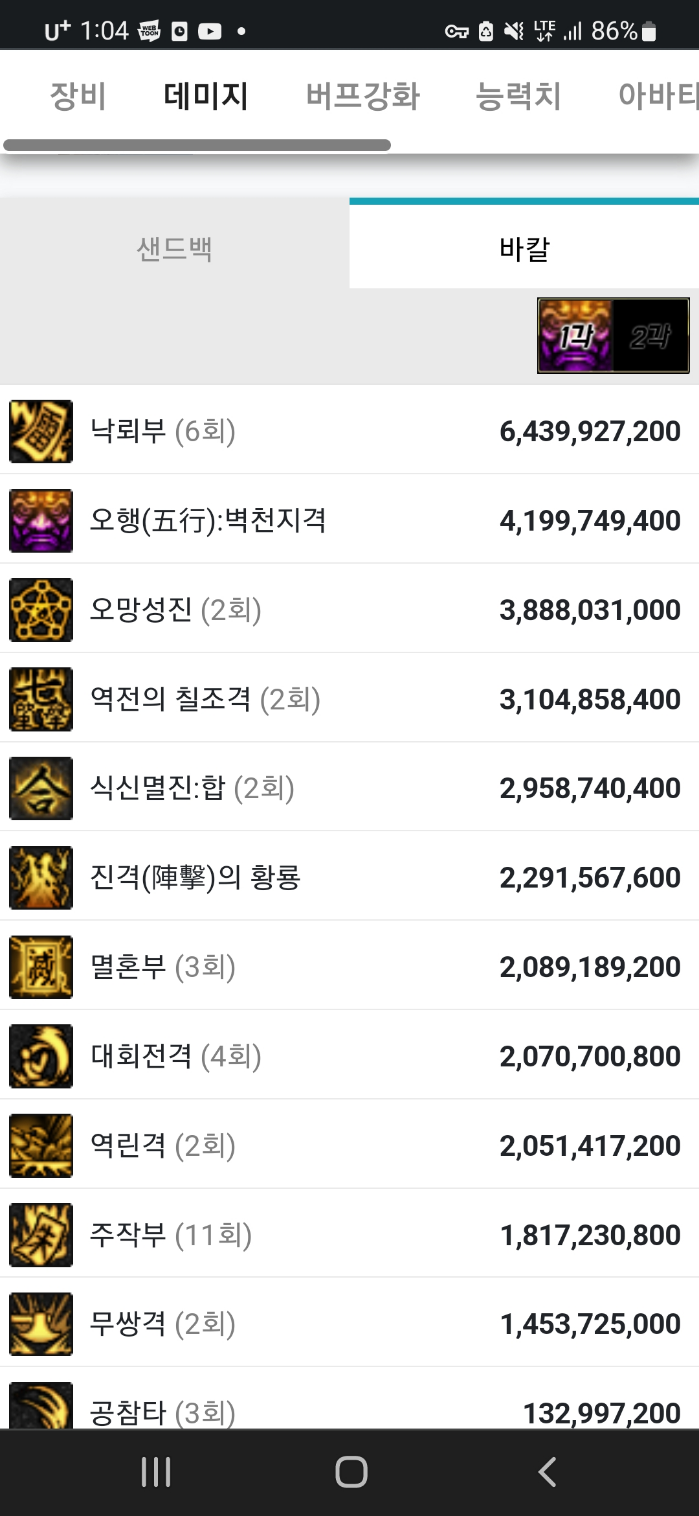Open the 아바타 tab

click(x=658, y=97)
